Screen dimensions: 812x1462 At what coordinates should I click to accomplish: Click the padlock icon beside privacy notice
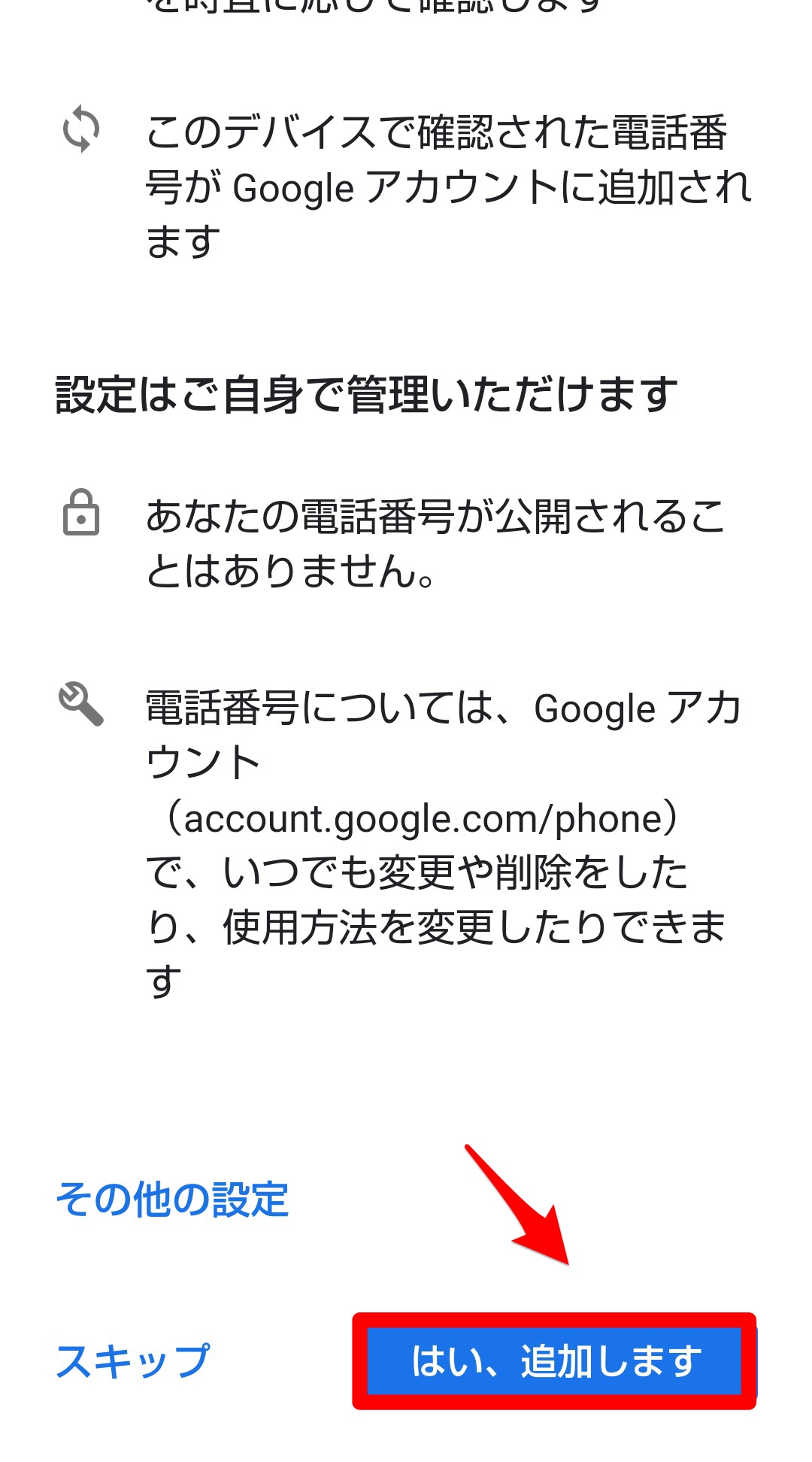coord(83,519)
